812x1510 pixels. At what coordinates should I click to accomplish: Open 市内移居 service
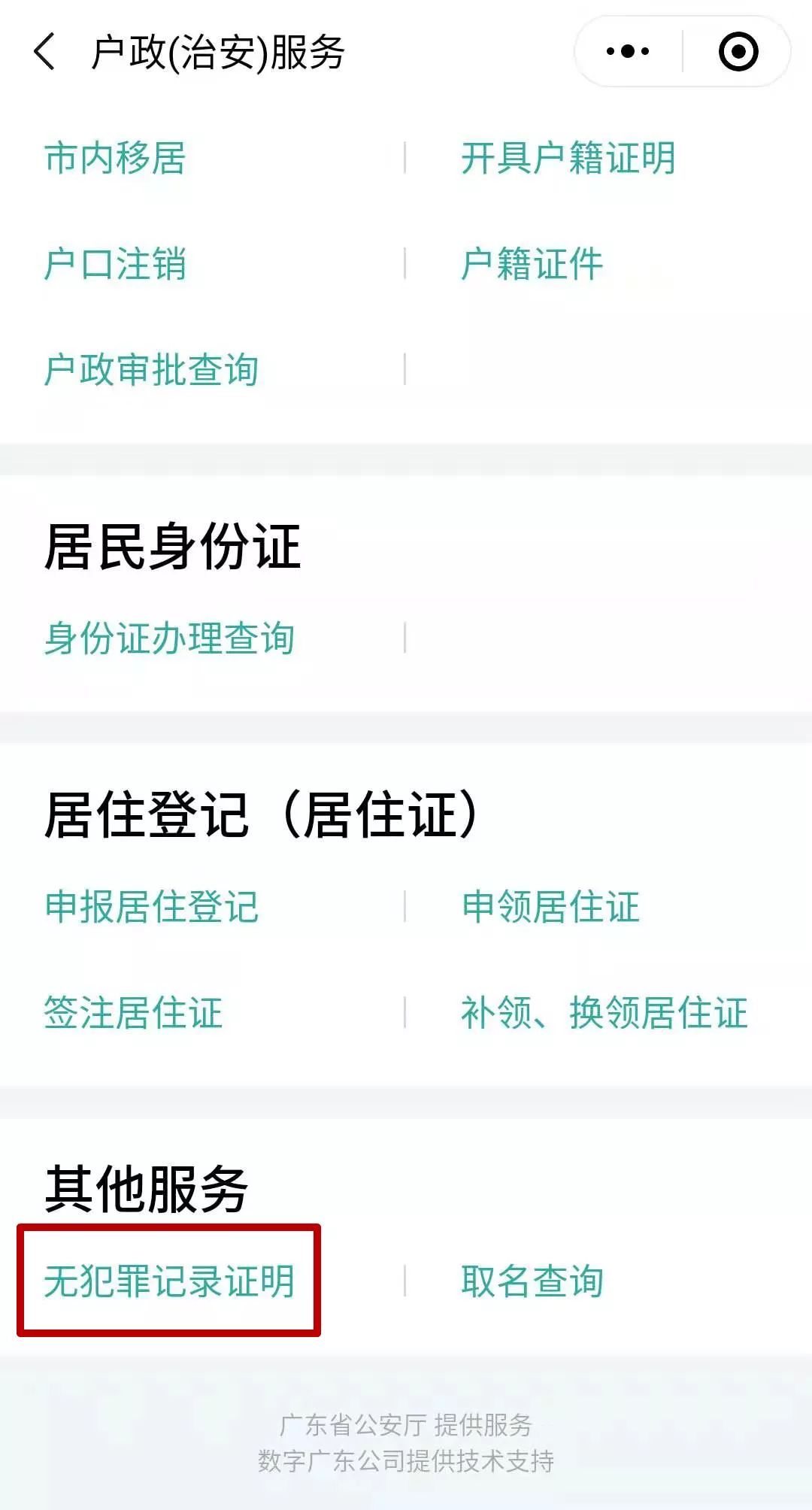click(x=115, y=159)
